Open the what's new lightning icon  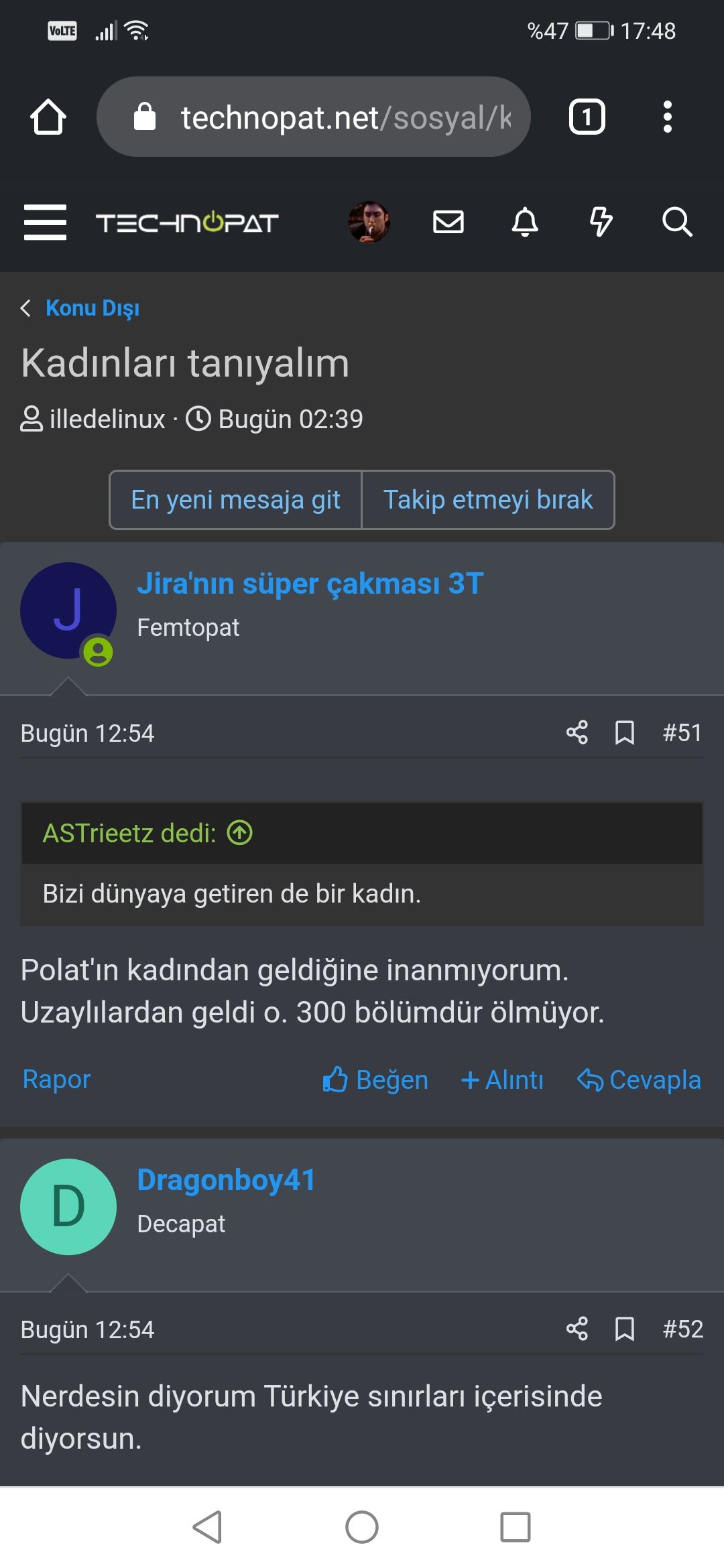point(601,222)
